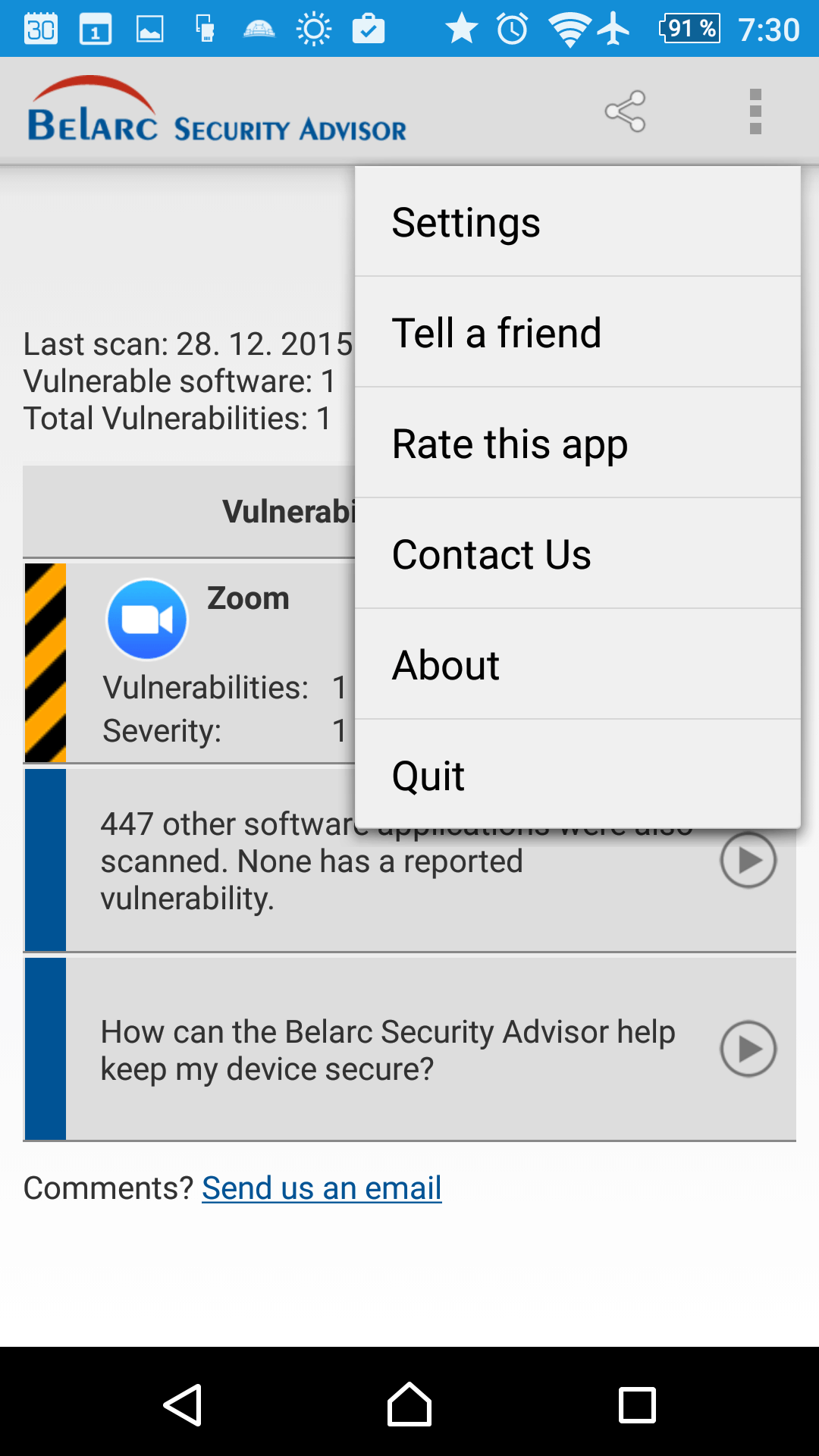This screenshot has width=819, height=1456.
Task: Go to the Android home screen
Action: pyautogui.click(x=409, y=1404)
